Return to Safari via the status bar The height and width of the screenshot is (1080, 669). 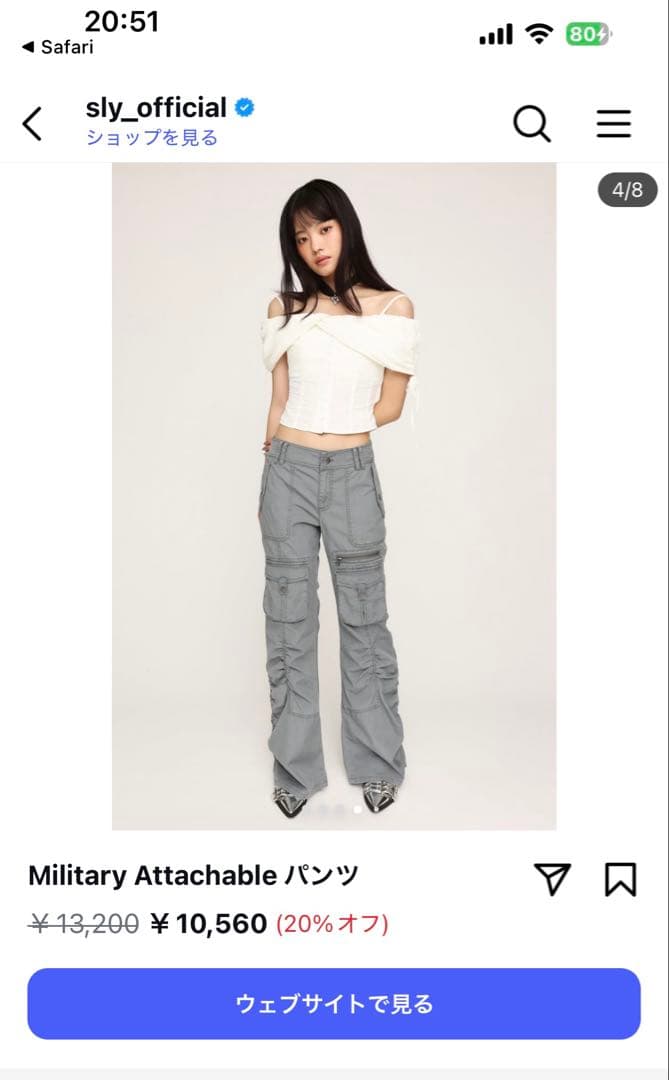click(x=57, y=47)
